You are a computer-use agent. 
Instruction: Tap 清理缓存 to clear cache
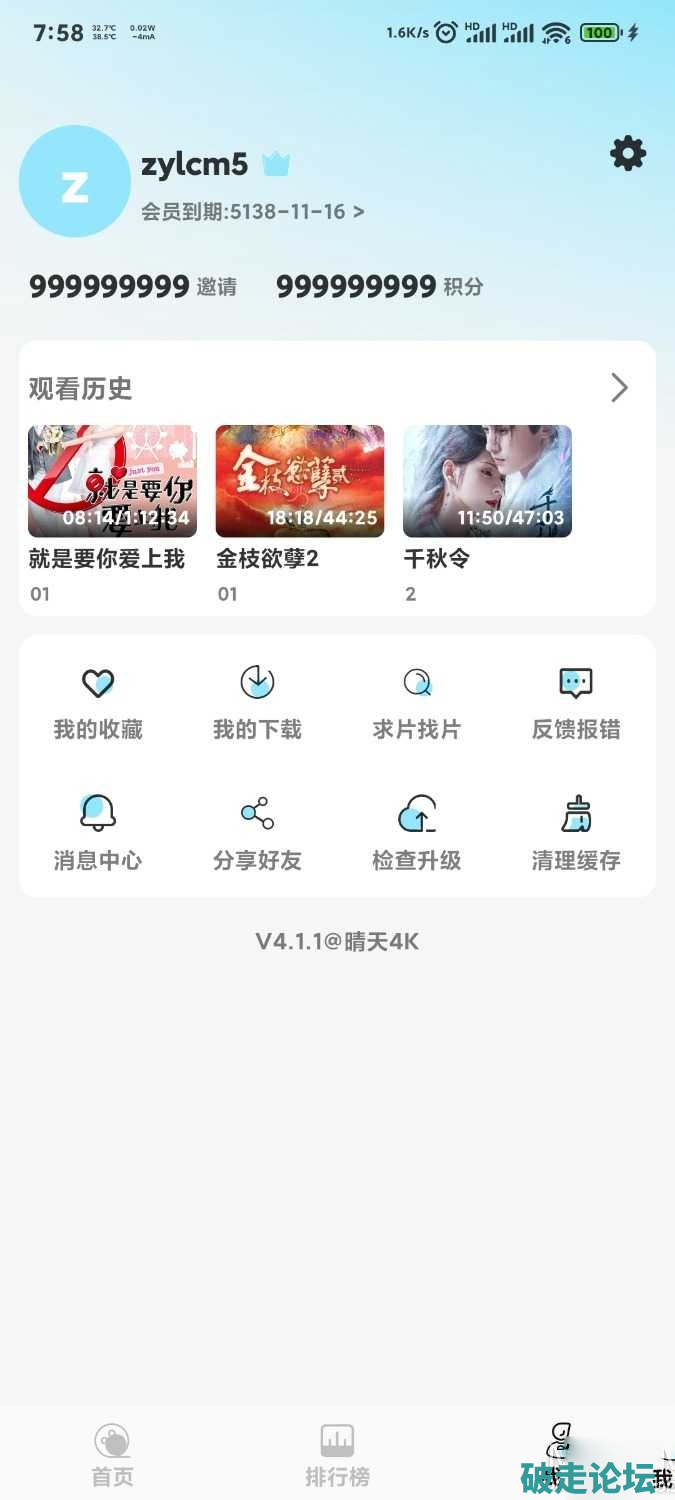point(576,832)
